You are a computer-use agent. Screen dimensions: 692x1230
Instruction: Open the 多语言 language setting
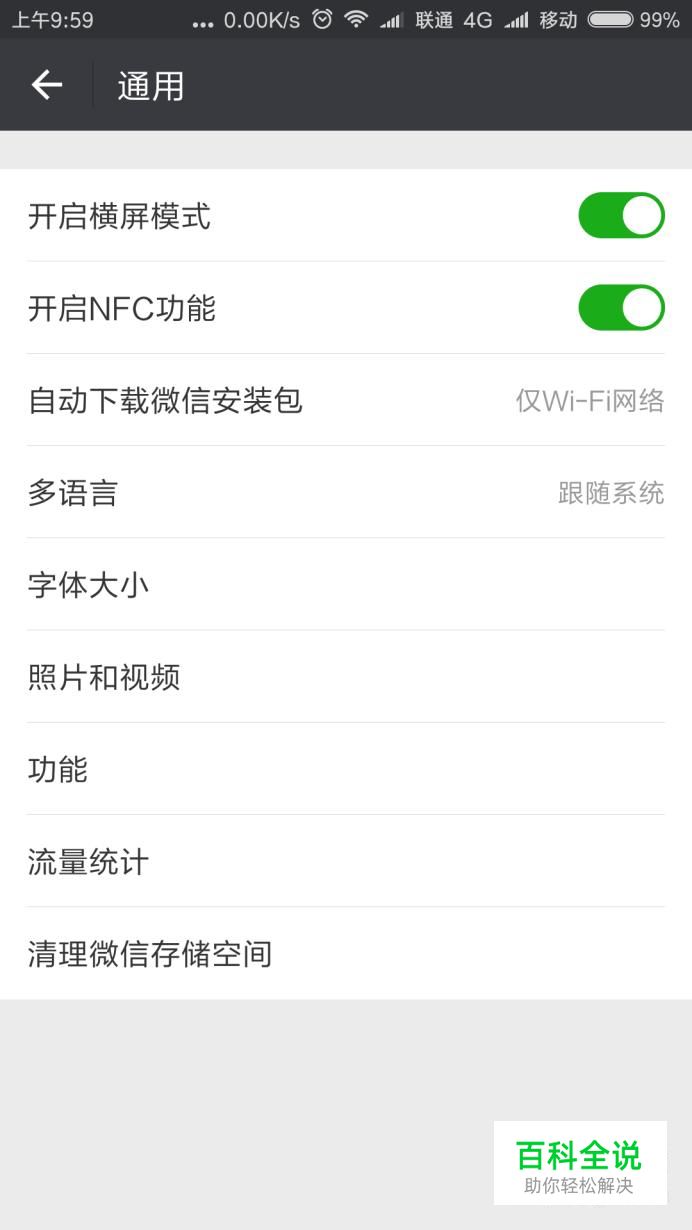point(346,492)
